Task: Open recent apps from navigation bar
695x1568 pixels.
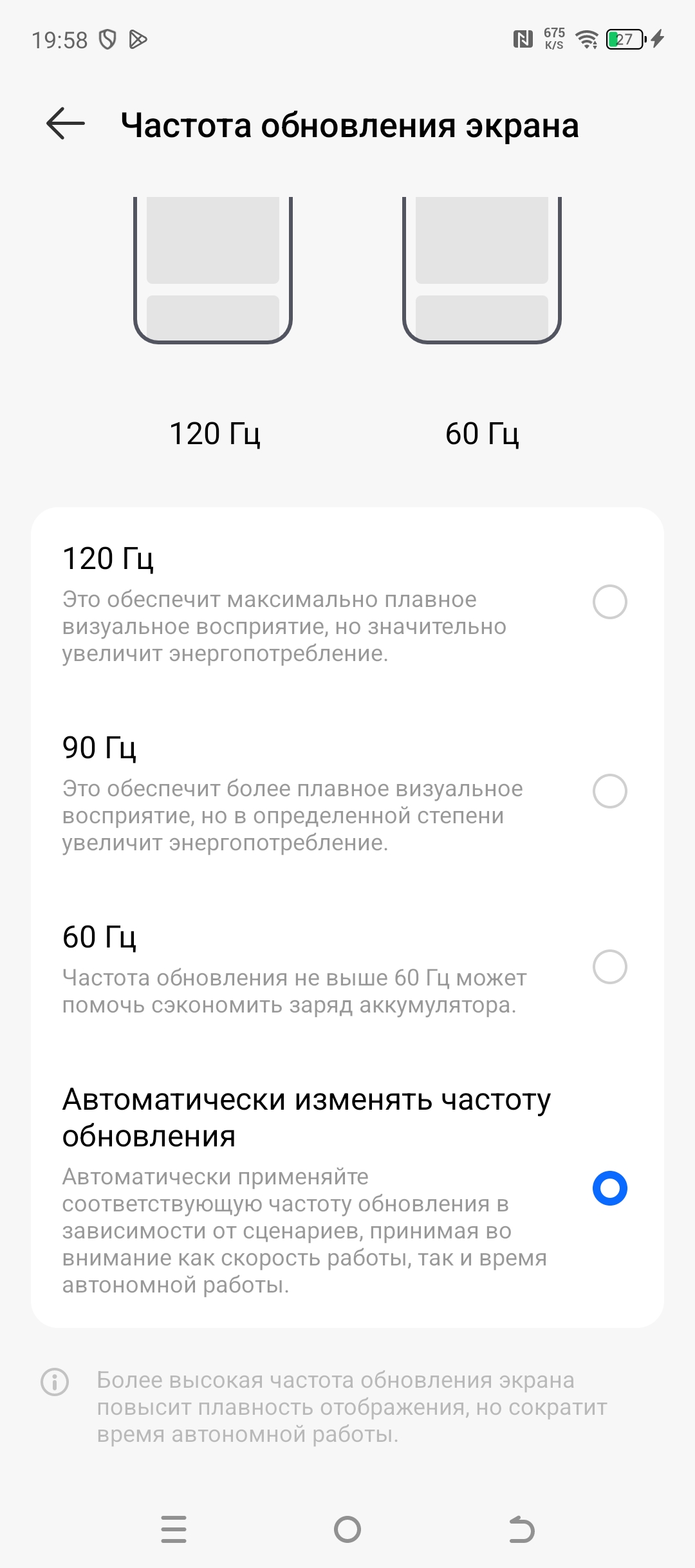Action: coord(174,1529)
